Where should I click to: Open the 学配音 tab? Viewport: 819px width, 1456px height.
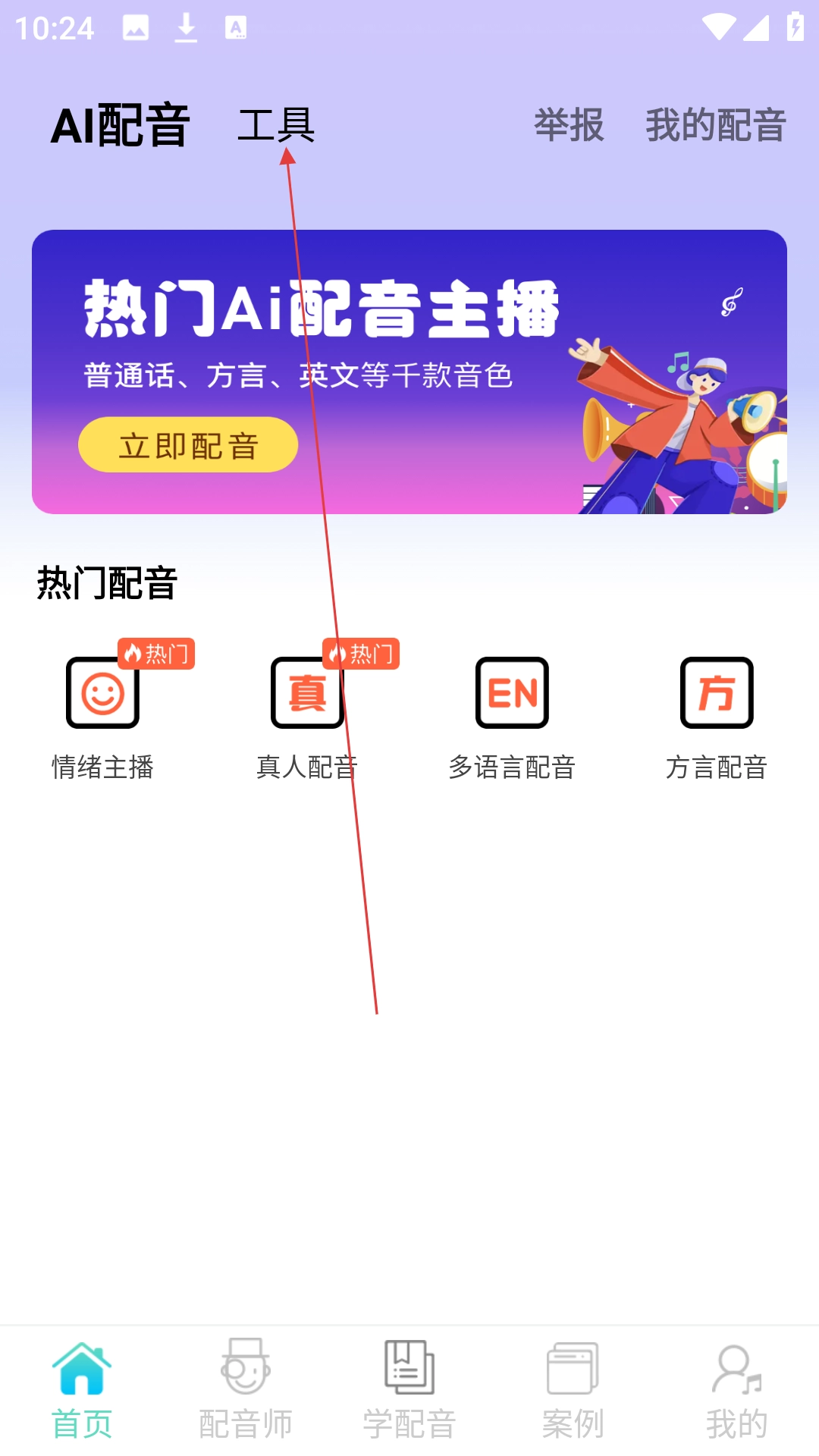[409, 1389]
